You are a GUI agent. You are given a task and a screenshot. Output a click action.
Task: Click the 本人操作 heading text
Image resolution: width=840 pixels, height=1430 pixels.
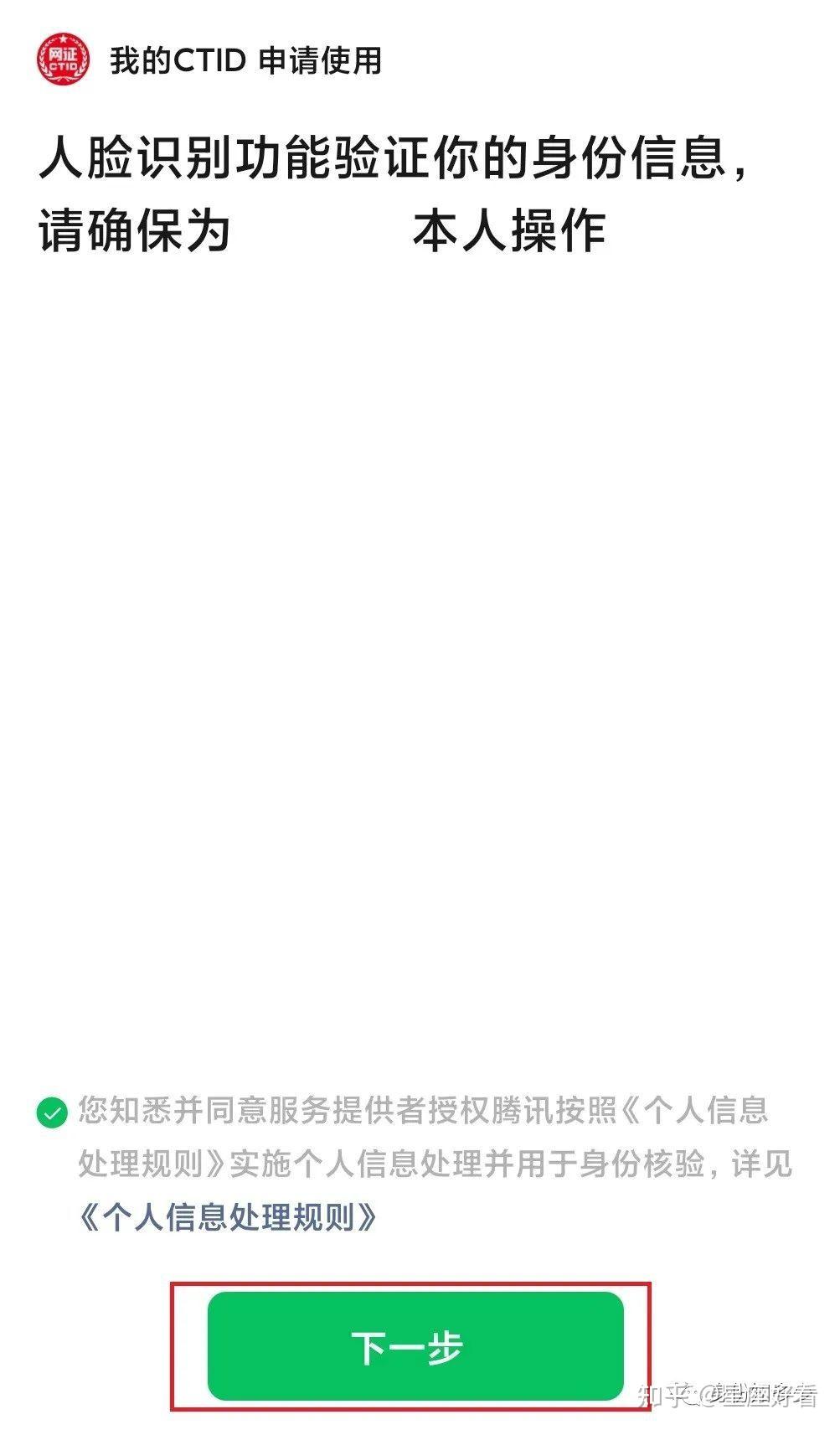tap(512, 226)
